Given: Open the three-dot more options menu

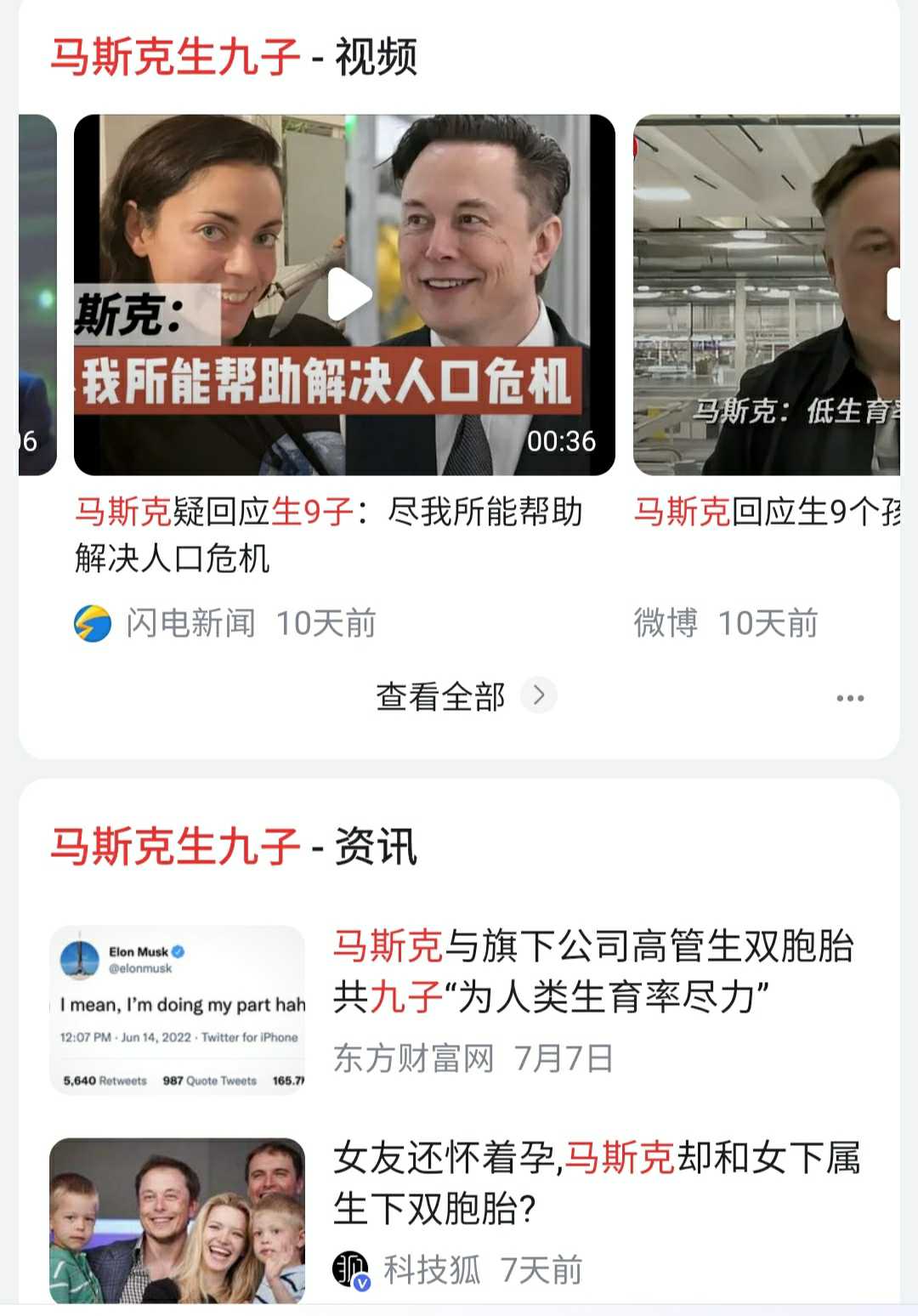Looking at the screenshot, I should [x=849, y=698].
